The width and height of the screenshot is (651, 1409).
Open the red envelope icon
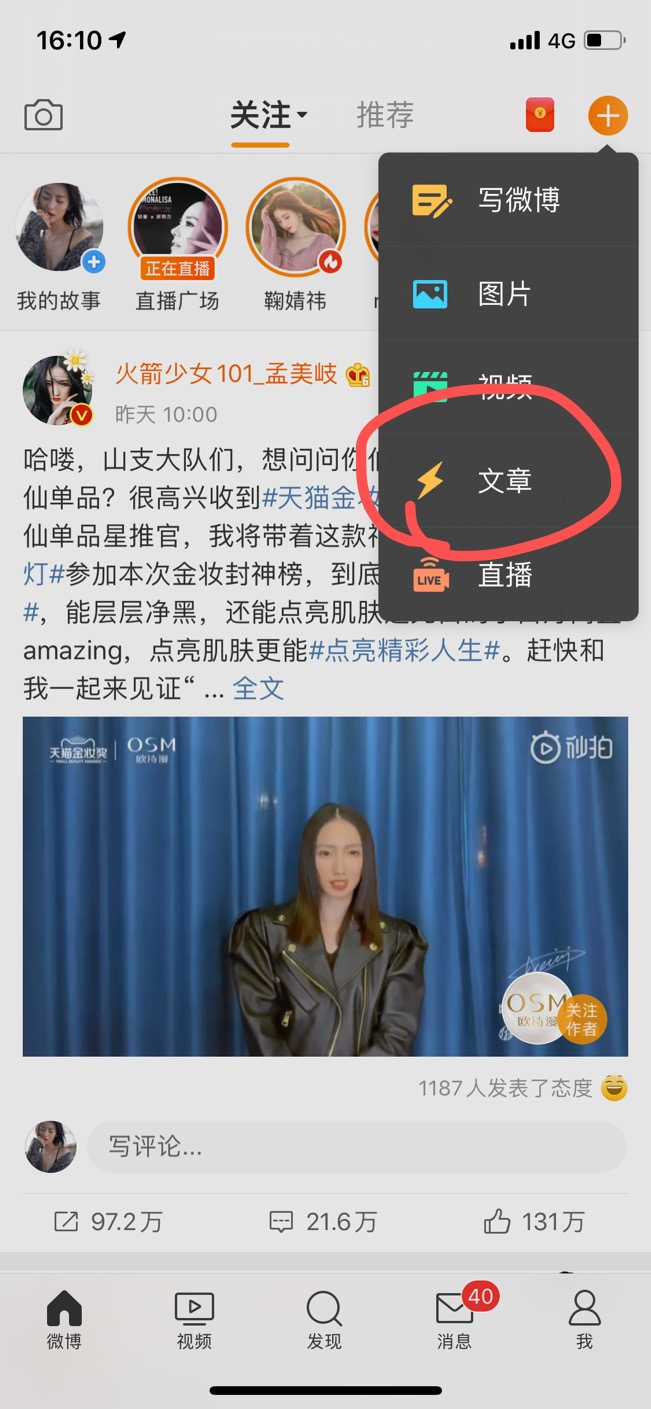point(540,116)
